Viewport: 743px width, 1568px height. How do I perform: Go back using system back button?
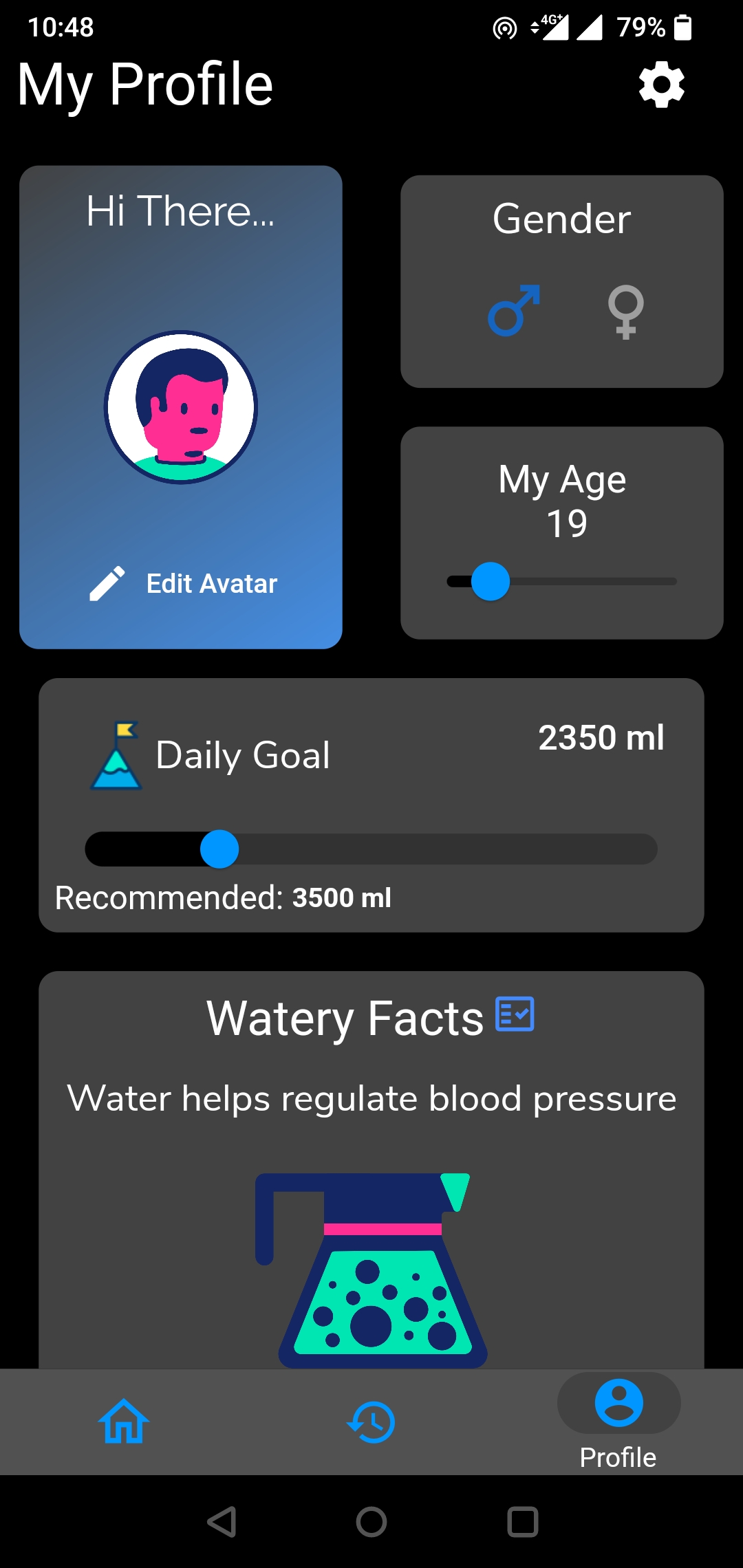222,1522
